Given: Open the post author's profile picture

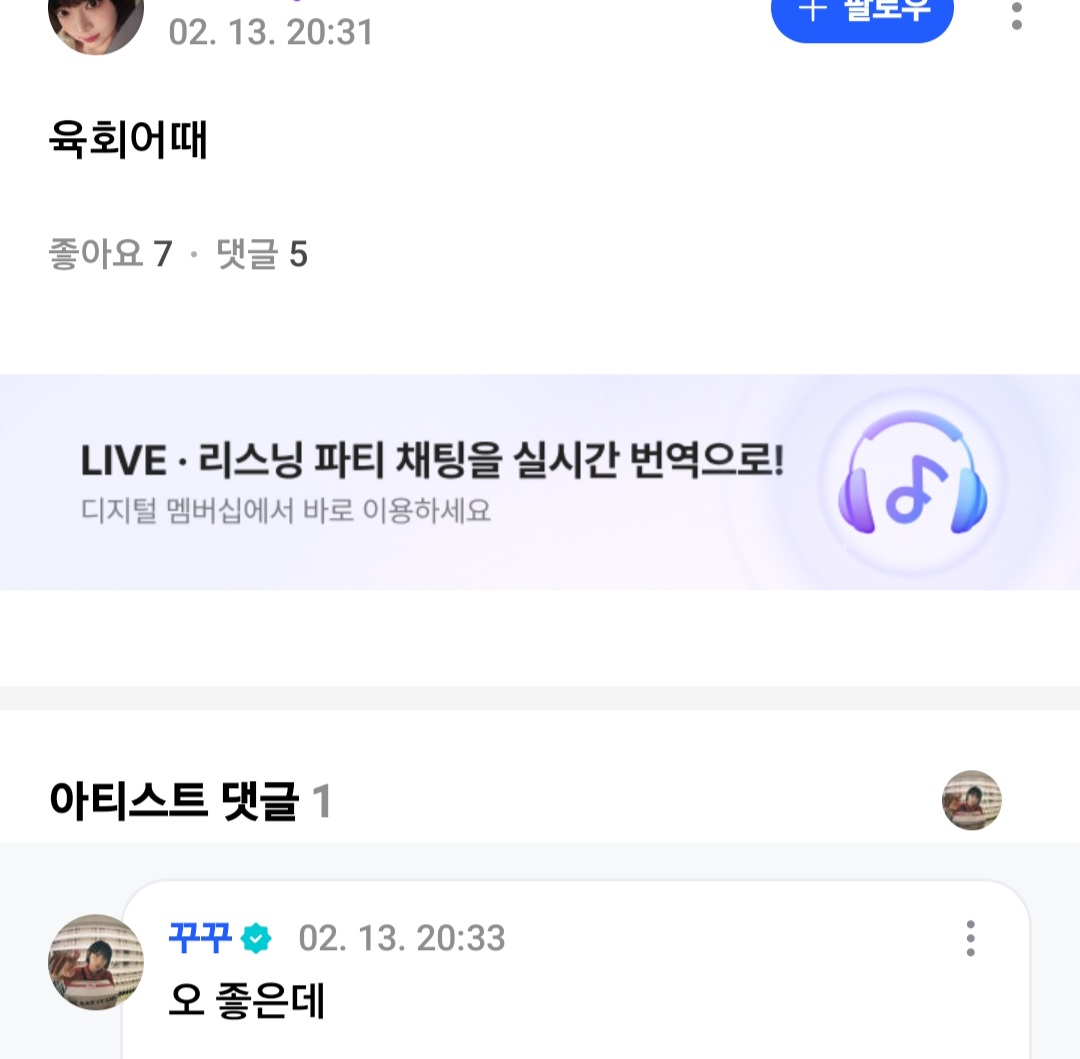Looking at the screenshot, I should click(x=96, y=18).
